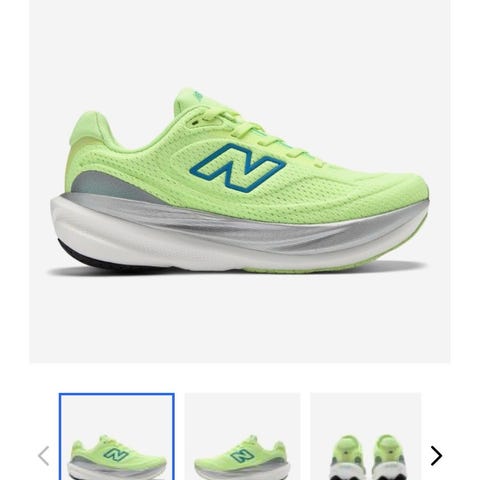Open the large shoe product image
Image resolution: width=480 pixels, height=480 pixels.
click(x=240, y=181)
